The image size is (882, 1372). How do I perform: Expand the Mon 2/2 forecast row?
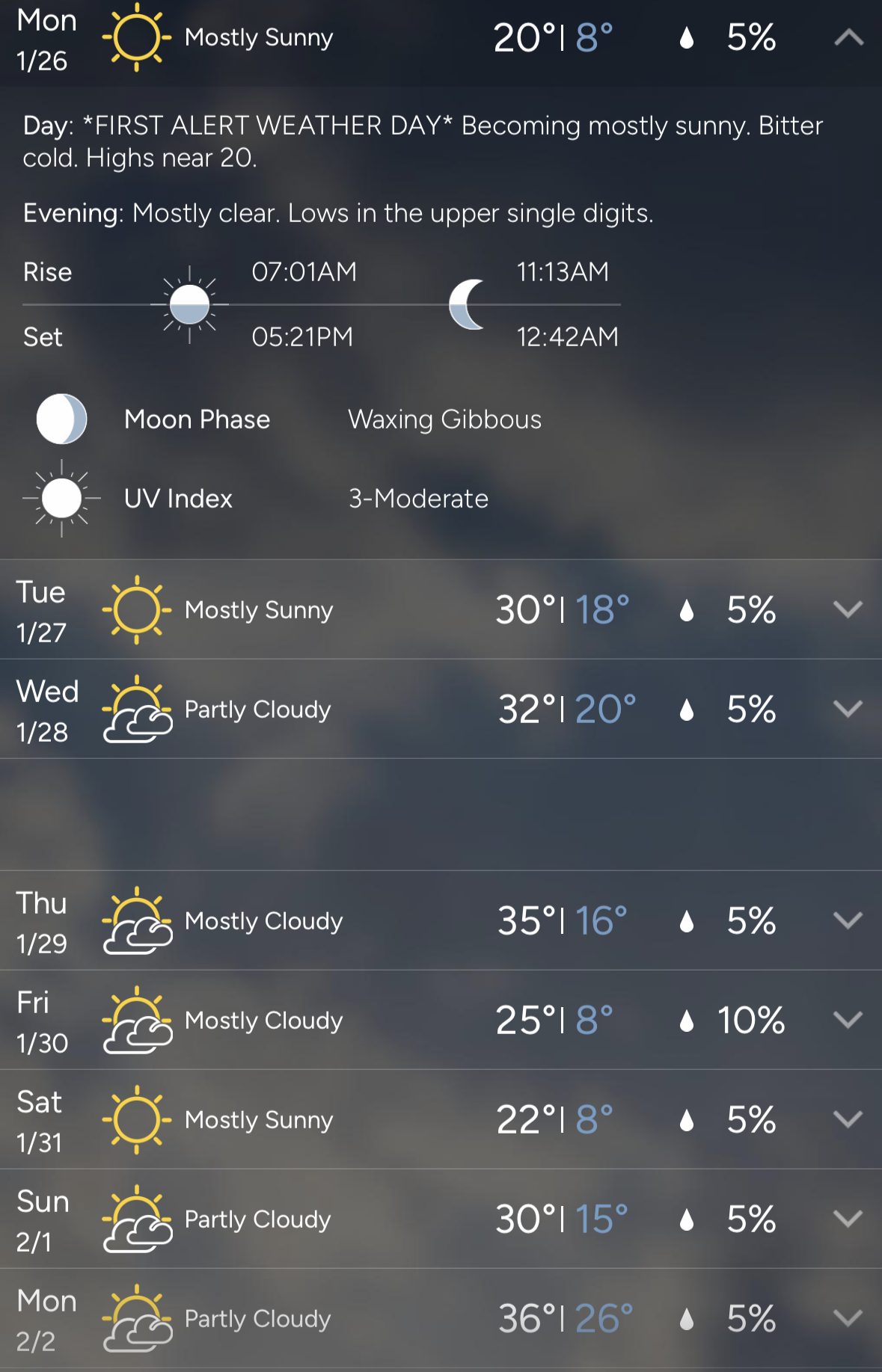tap(848, 1318)
